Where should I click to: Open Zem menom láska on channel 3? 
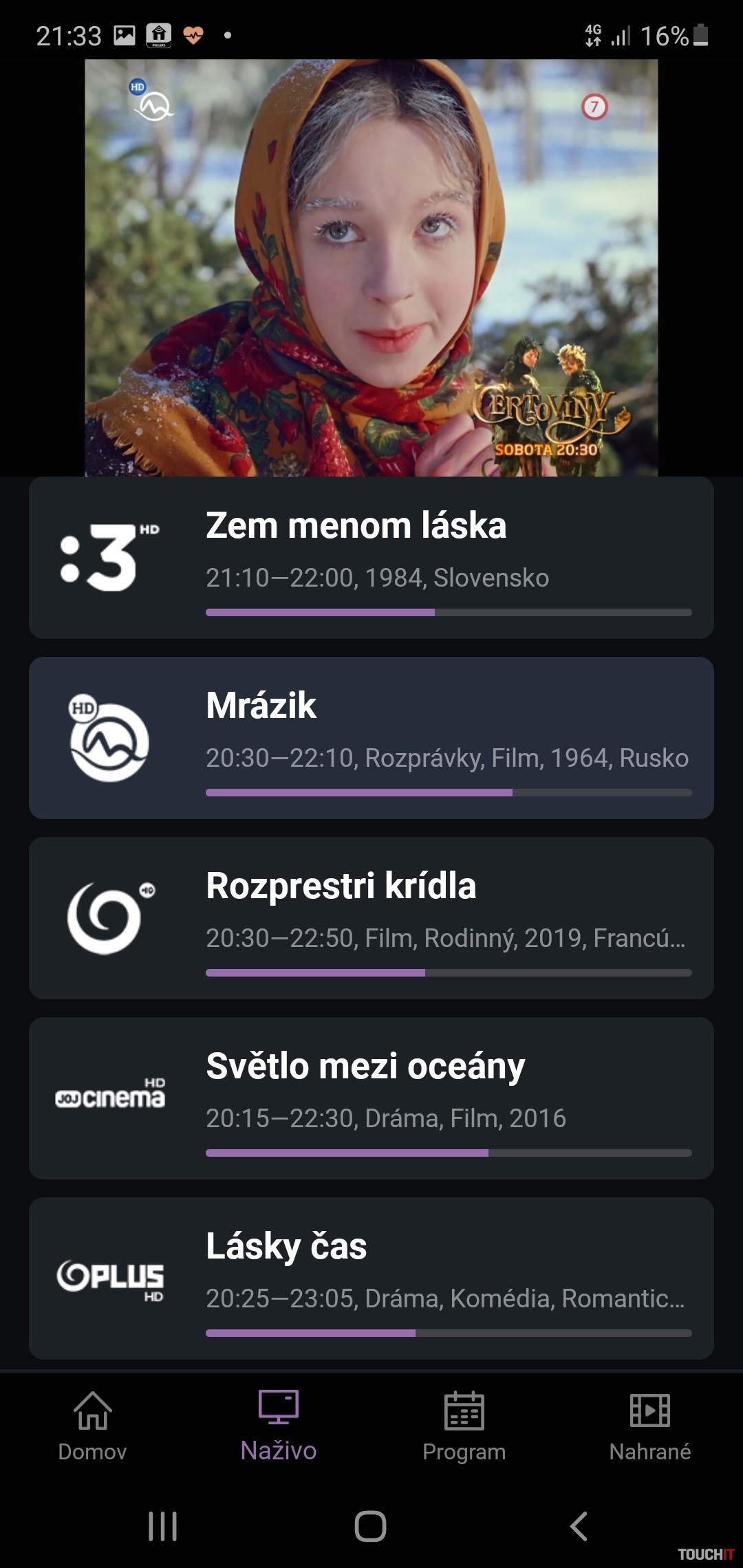pos(371,558)
